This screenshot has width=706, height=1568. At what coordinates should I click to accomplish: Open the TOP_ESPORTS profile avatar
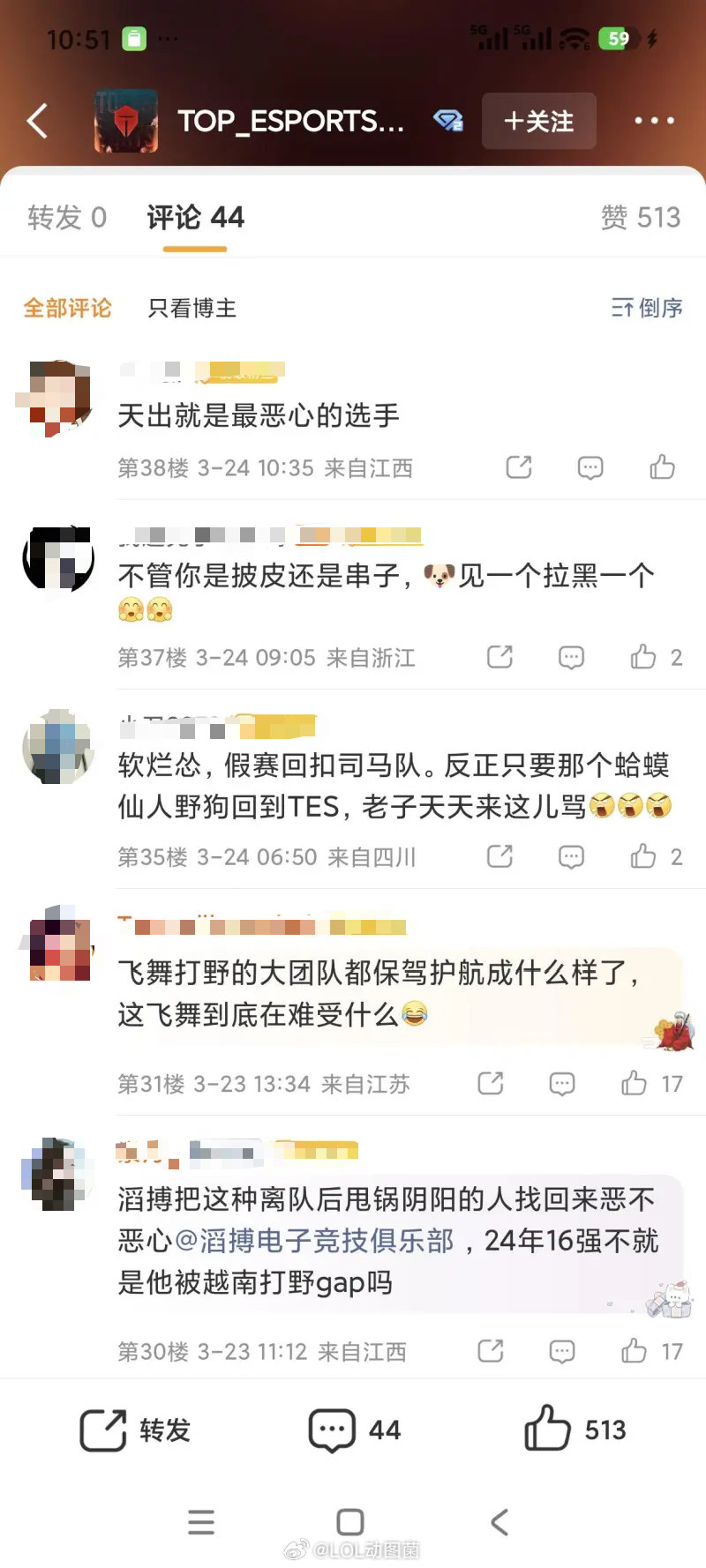pyautogui.click(x=126, y=121)
